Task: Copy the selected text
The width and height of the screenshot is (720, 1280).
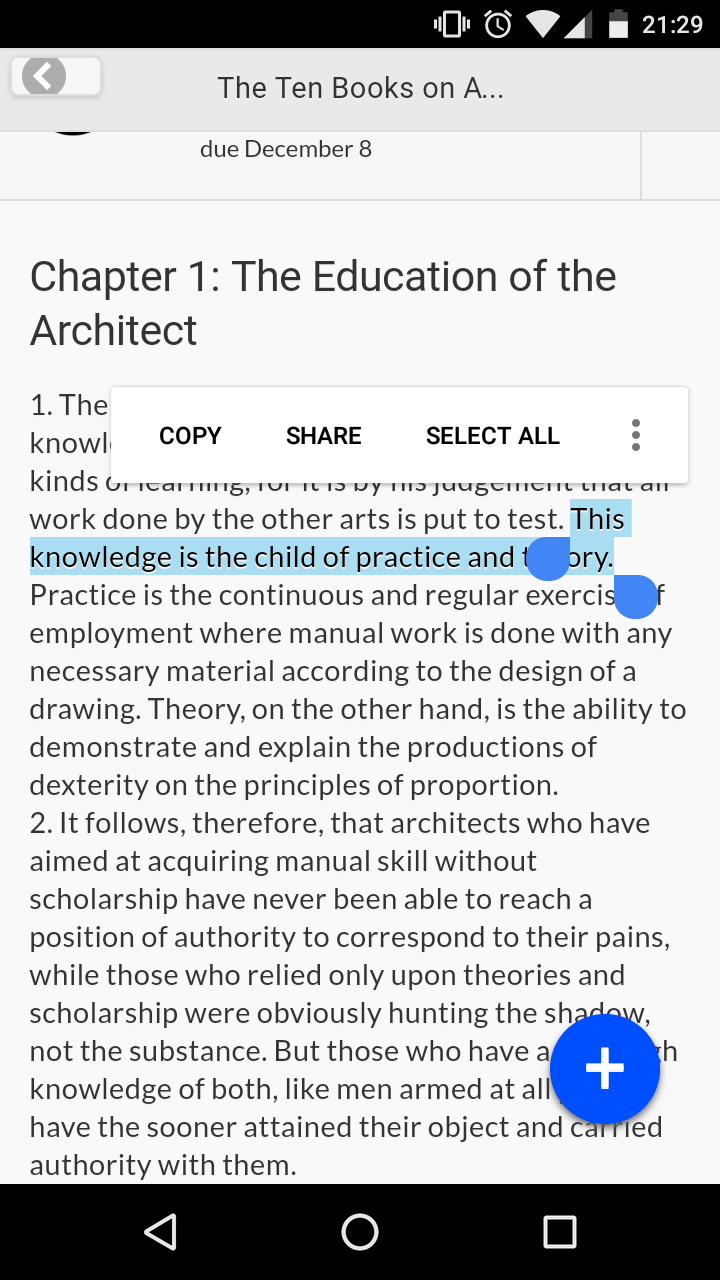Action: 190,436
